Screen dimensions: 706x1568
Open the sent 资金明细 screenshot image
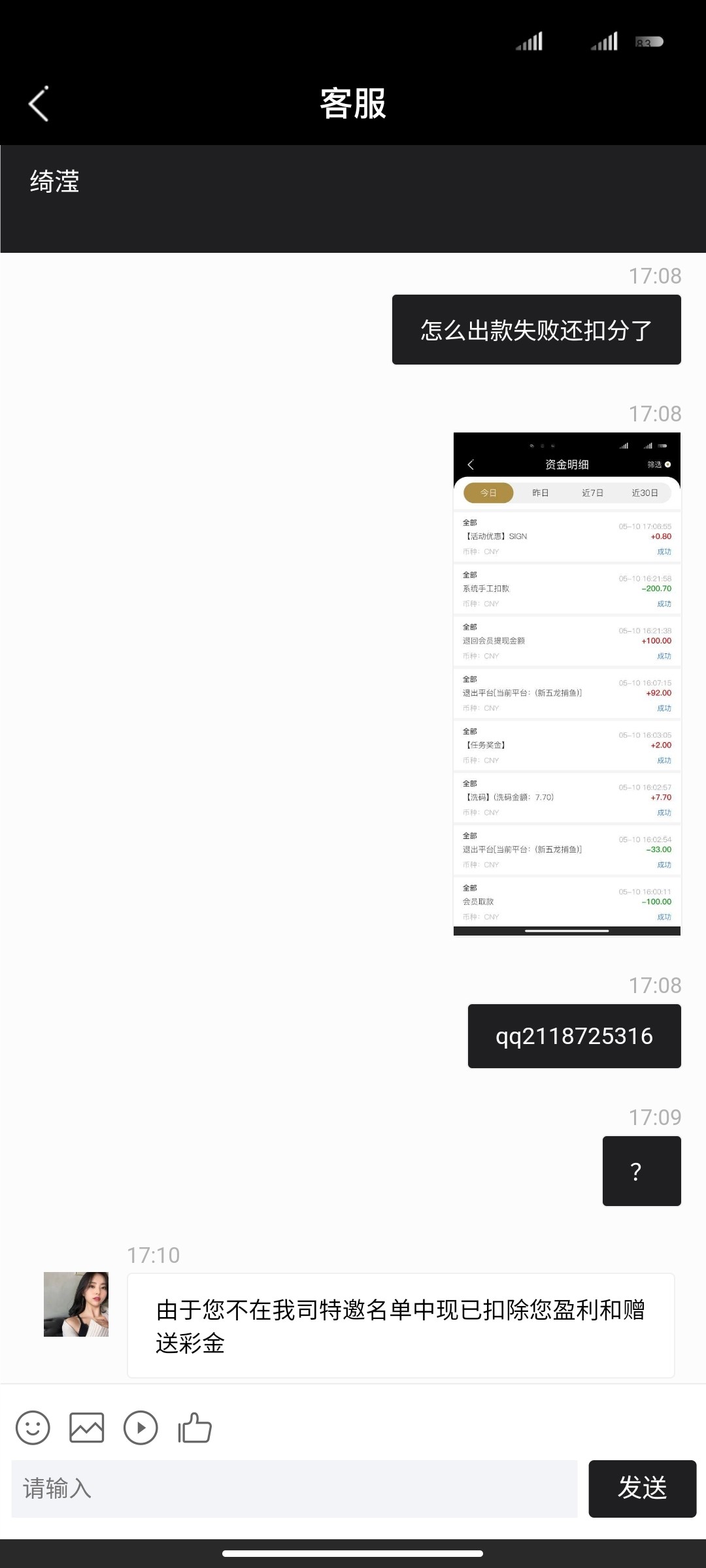567,683
